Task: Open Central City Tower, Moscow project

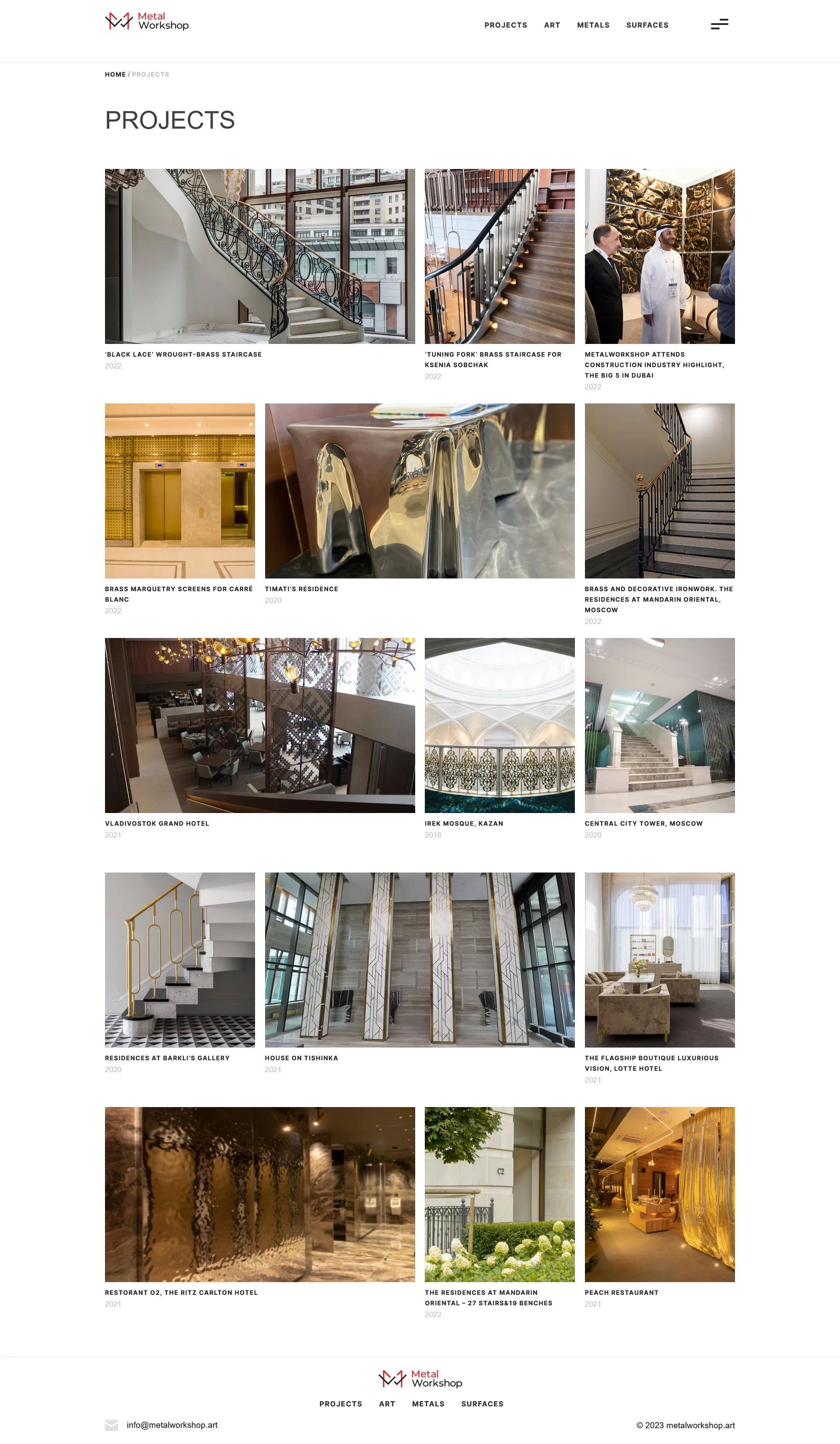Action: pos(659,725)
